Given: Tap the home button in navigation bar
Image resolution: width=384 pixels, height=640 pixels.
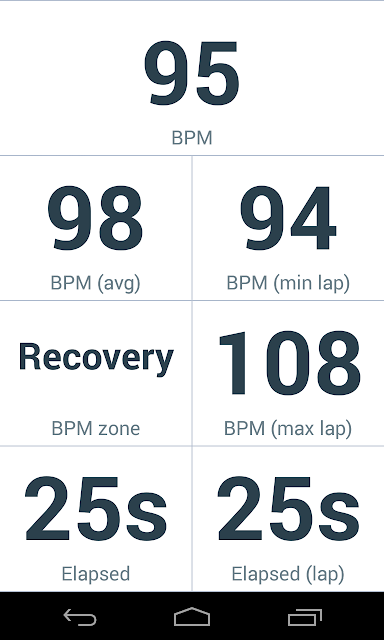Looking at the screenshot, I should [x=192, y=617].
